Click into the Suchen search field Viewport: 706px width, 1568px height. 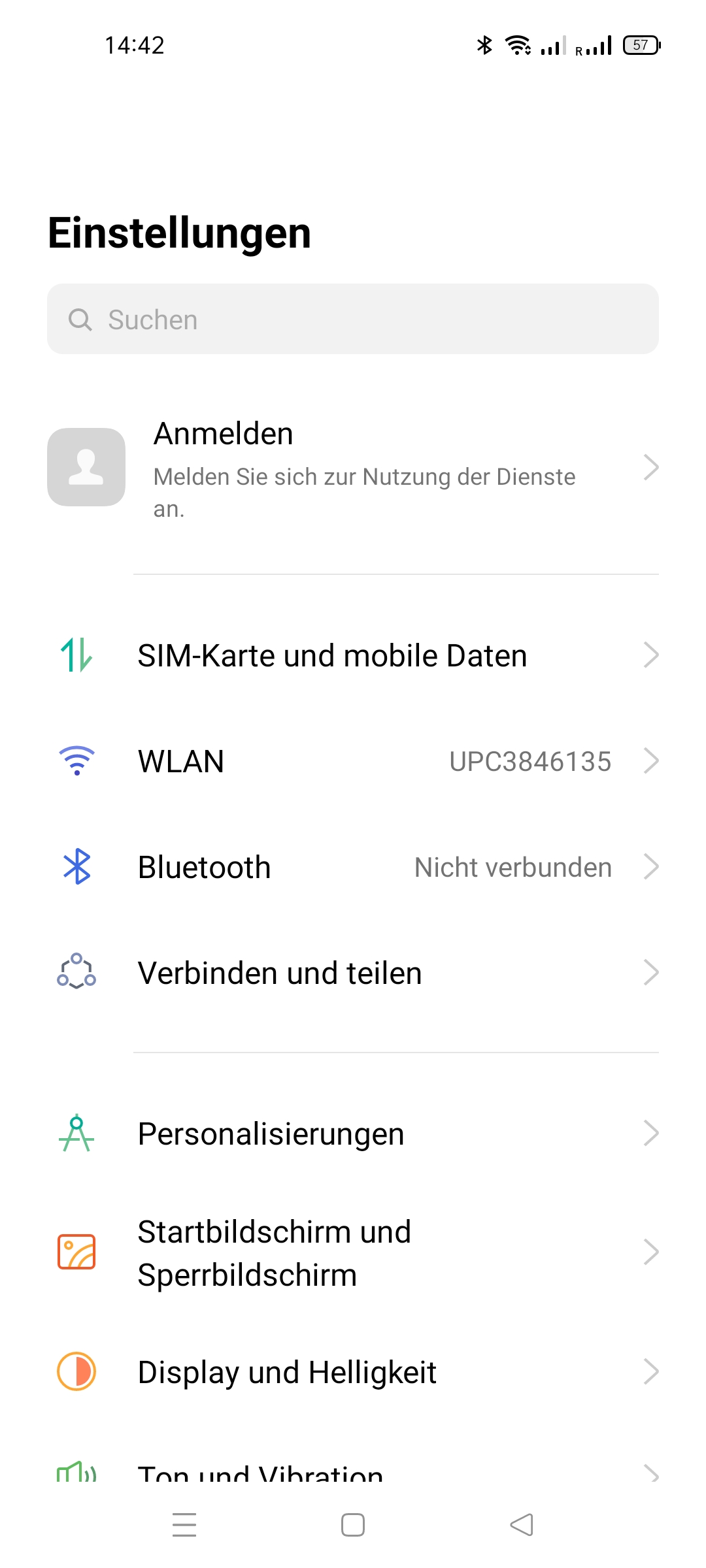point(353,319)
